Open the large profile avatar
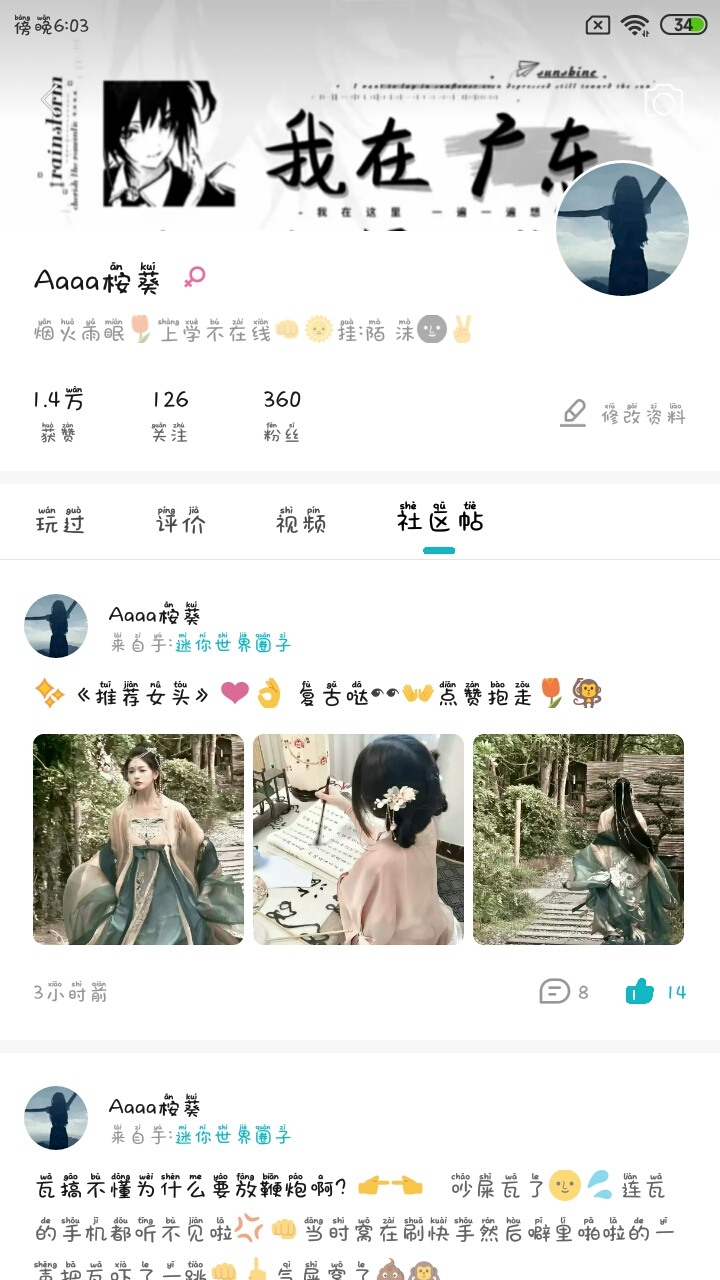The width and height of the screenshot is (720, 1280). point(622,230)
